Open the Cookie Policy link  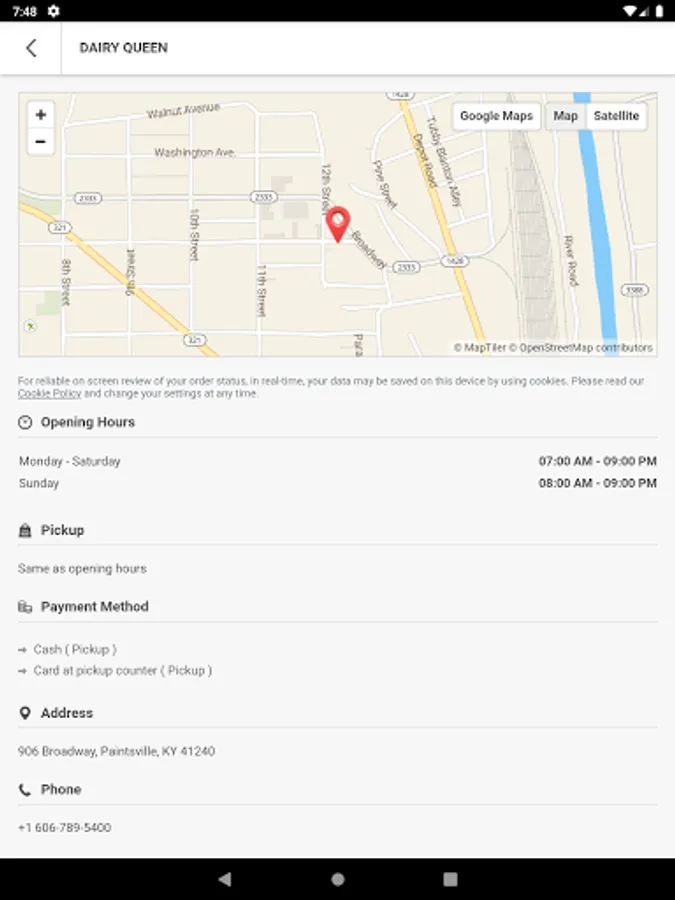pos(49,394)
